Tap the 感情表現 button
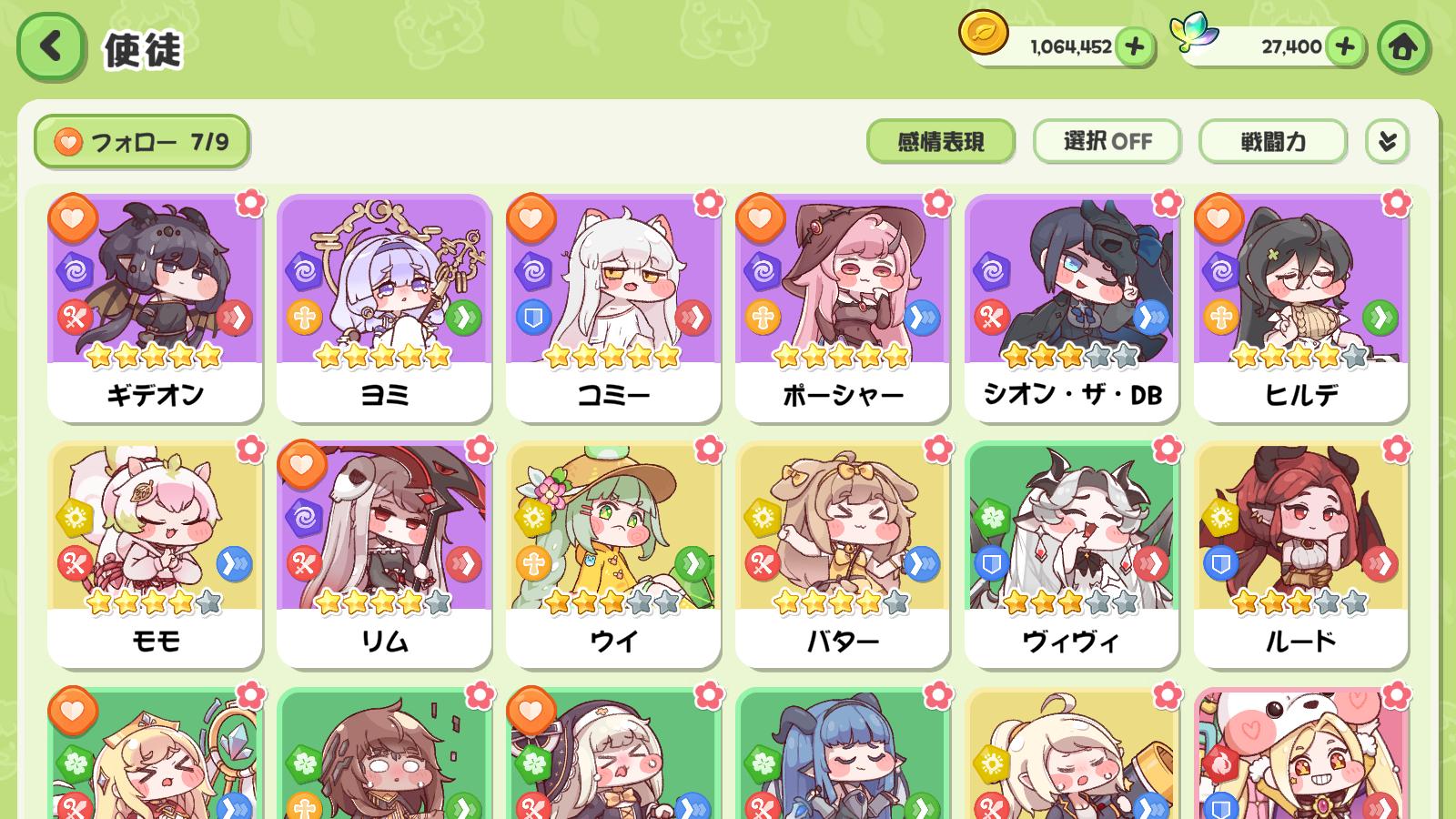Screen dimensions: 1456x819 (x=940, y=142)
